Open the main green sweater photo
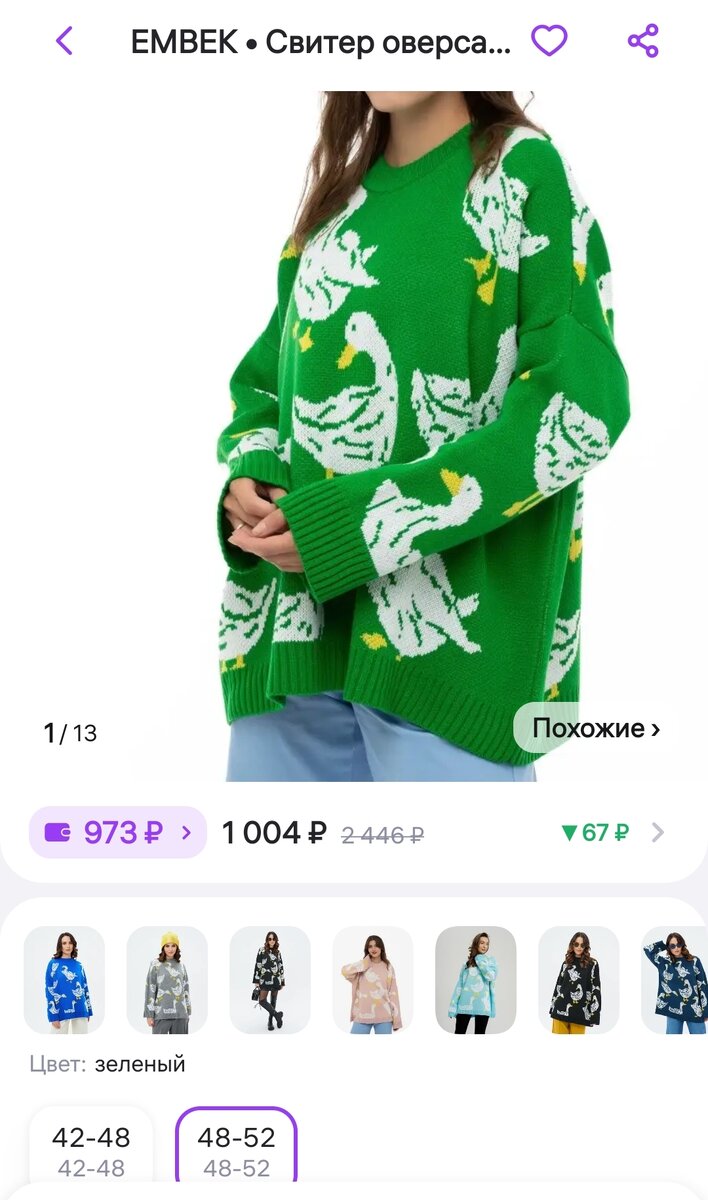This screenshot has height=1200, width=708. 354,436
